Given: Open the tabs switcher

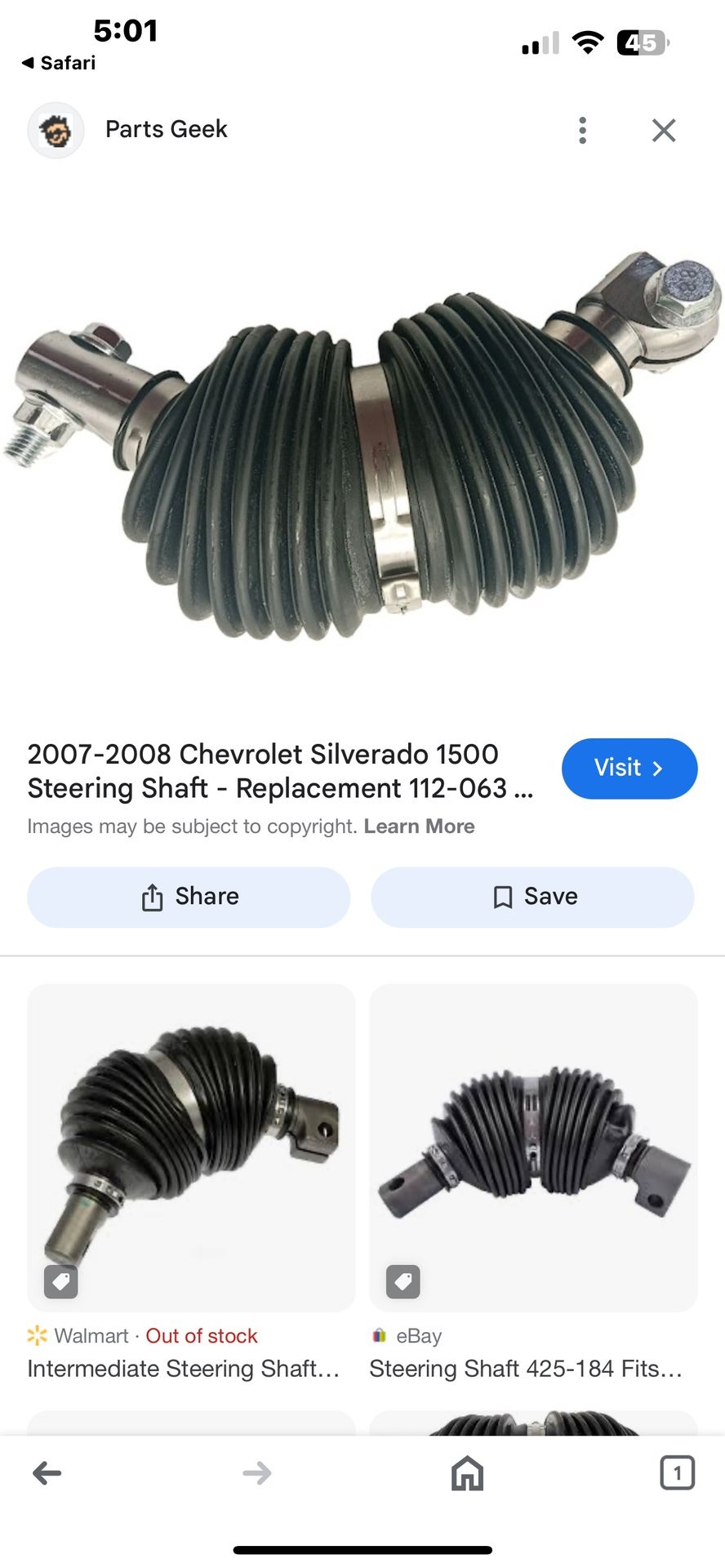Looking at the screenshot, I should point(676,1473).
